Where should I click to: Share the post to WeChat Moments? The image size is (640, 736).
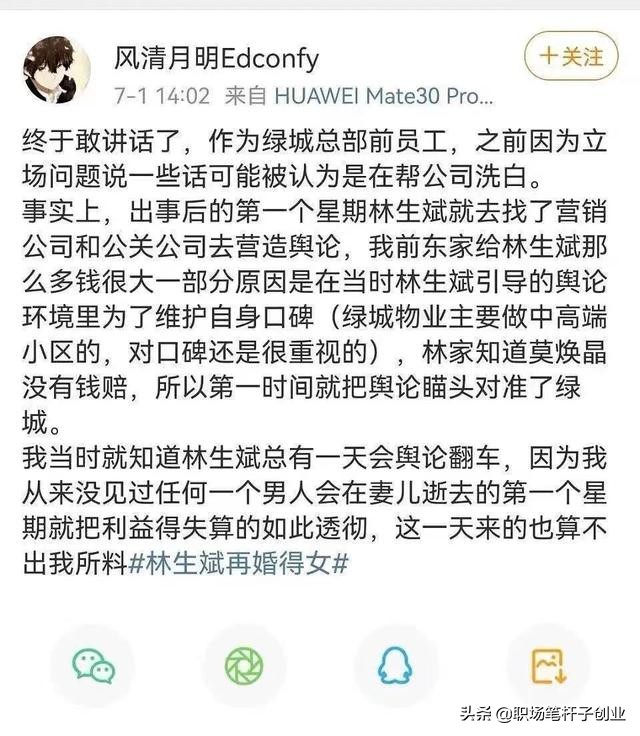point(244,666)
